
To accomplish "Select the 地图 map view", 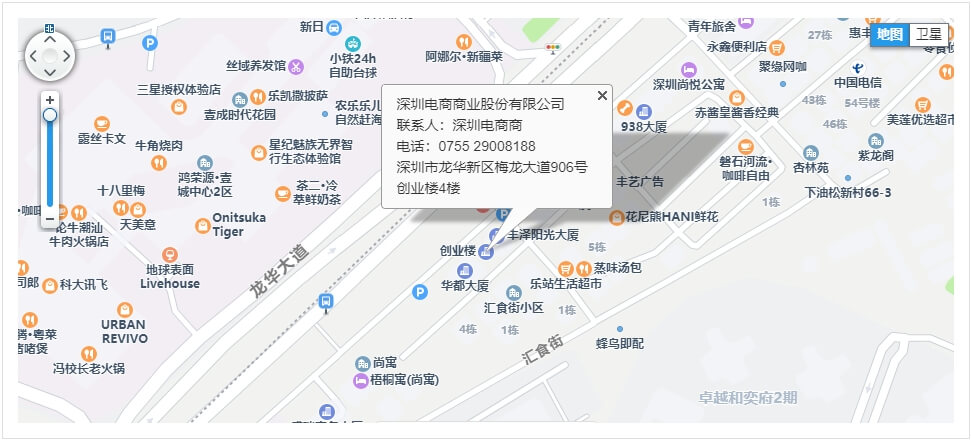I will [889, 34].
